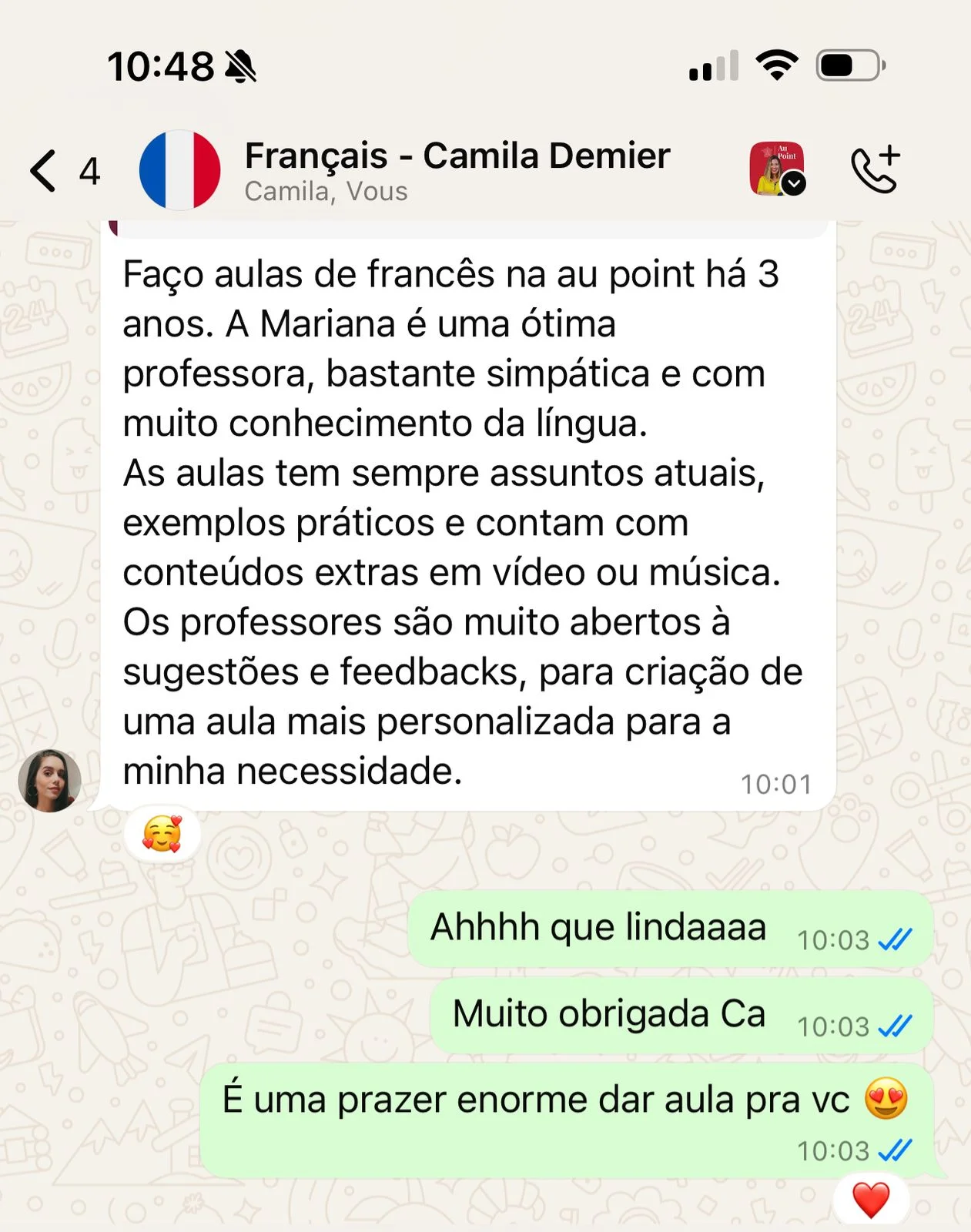This screenshot has height=1232, width=971.
Task: Tap the blue double checkmarks on Muito obrigada Ca
Action: 894,1026
